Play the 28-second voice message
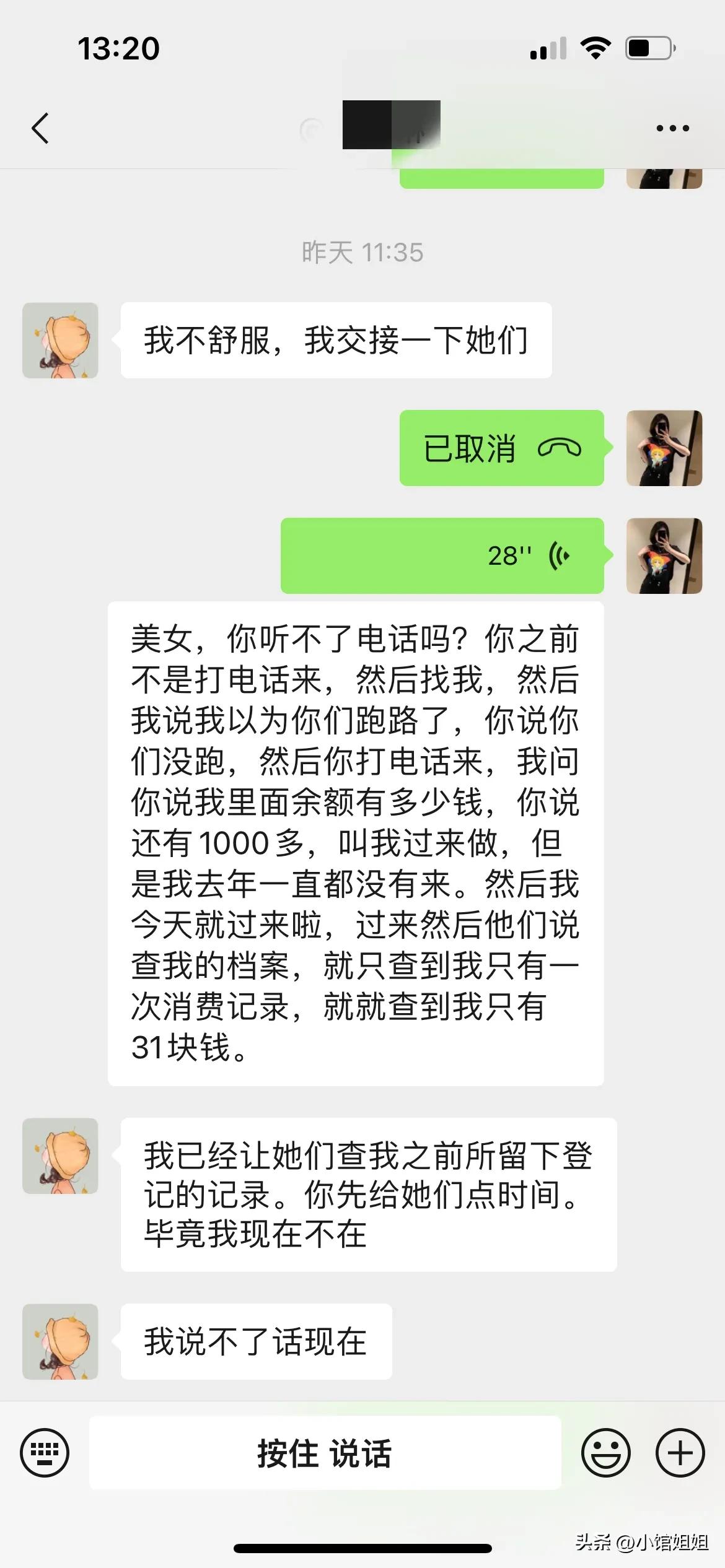Image resolution: width=725 pixels, height=1568 pixels. point(441,555)
